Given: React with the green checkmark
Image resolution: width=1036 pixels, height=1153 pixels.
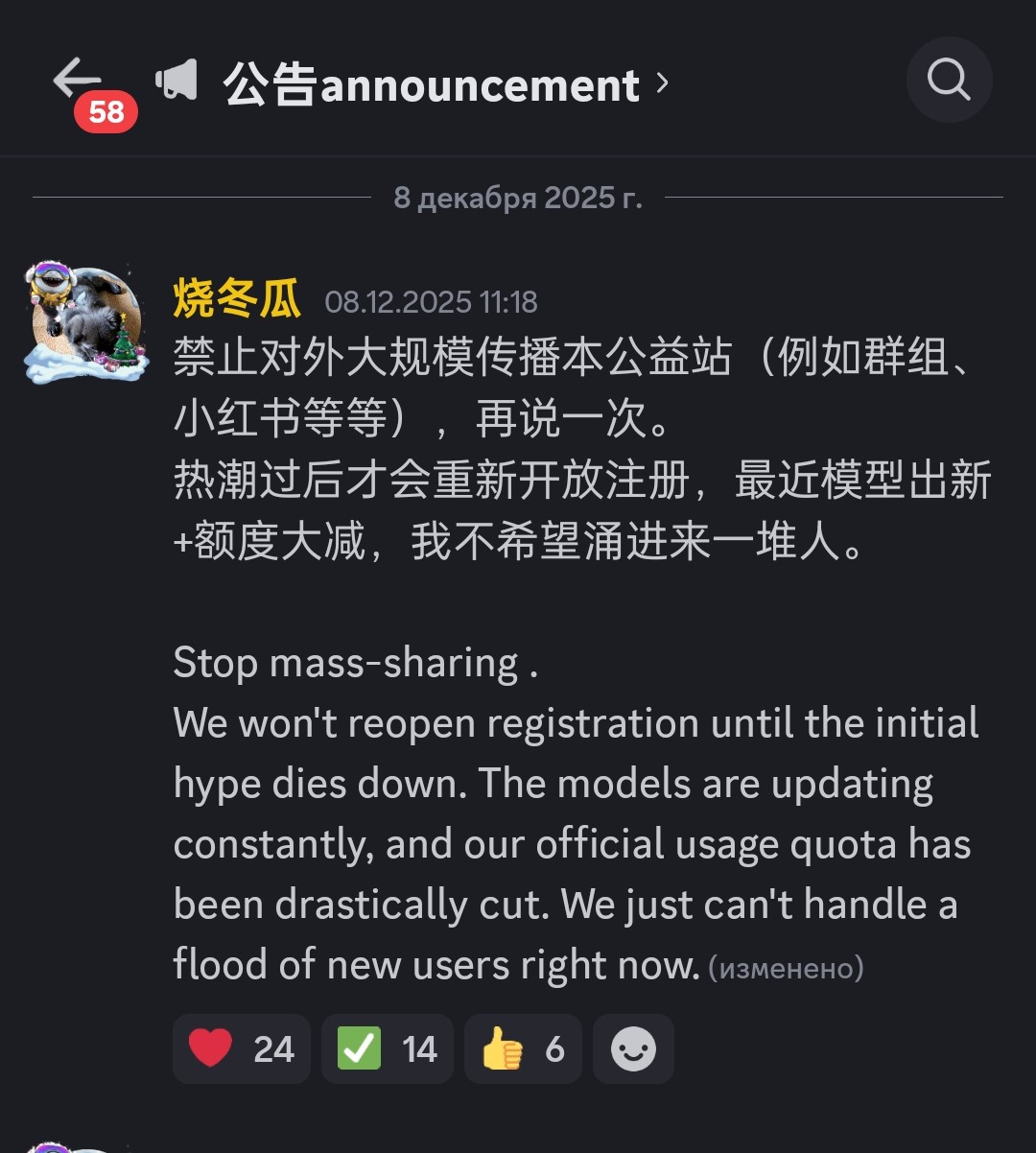Looking at the screenshot, I should point(388,1048).
